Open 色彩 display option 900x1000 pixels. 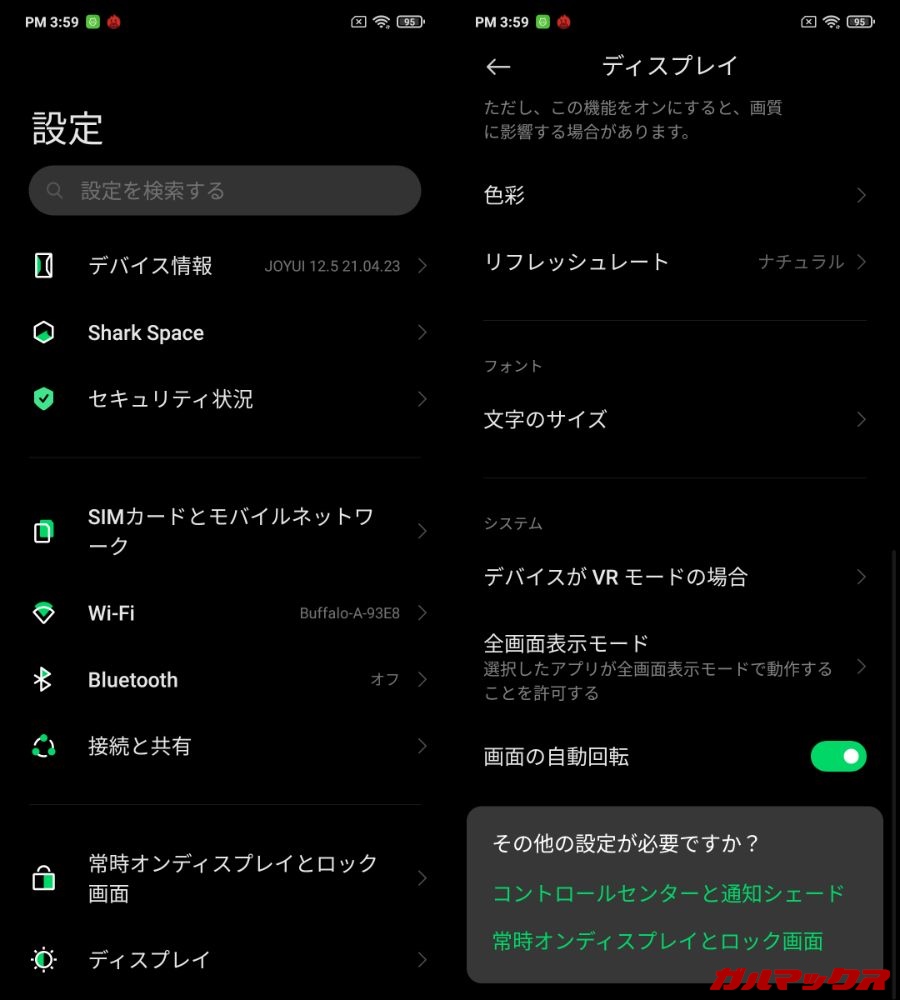click(x=675, y=195)
